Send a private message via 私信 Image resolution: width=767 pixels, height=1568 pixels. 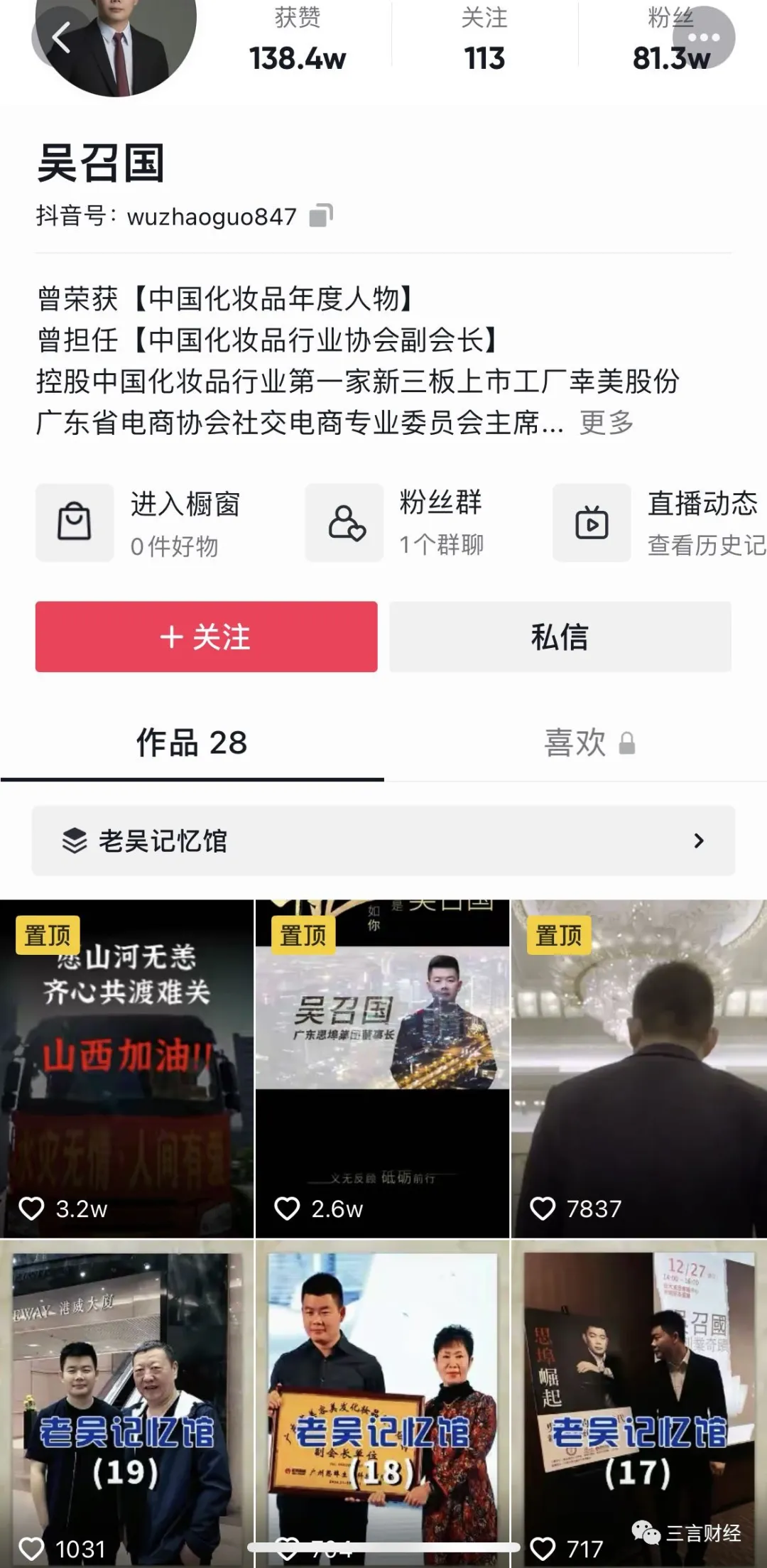[x=560, y=637]
